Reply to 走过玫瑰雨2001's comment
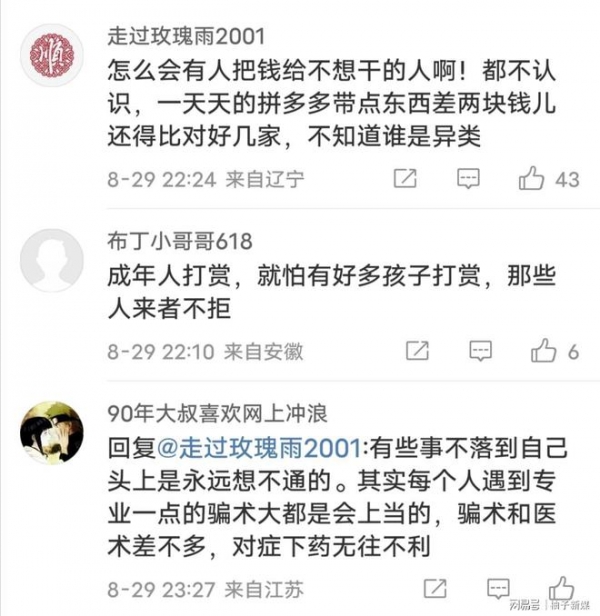 click(468, 180)
